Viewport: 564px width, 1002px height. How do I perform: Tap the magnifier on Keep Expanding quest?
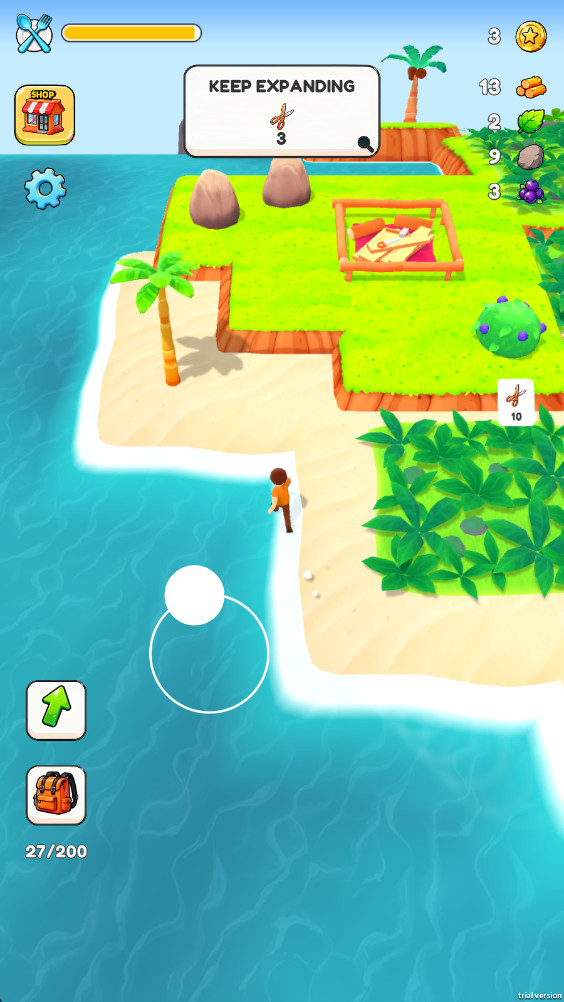coord(367,144)
